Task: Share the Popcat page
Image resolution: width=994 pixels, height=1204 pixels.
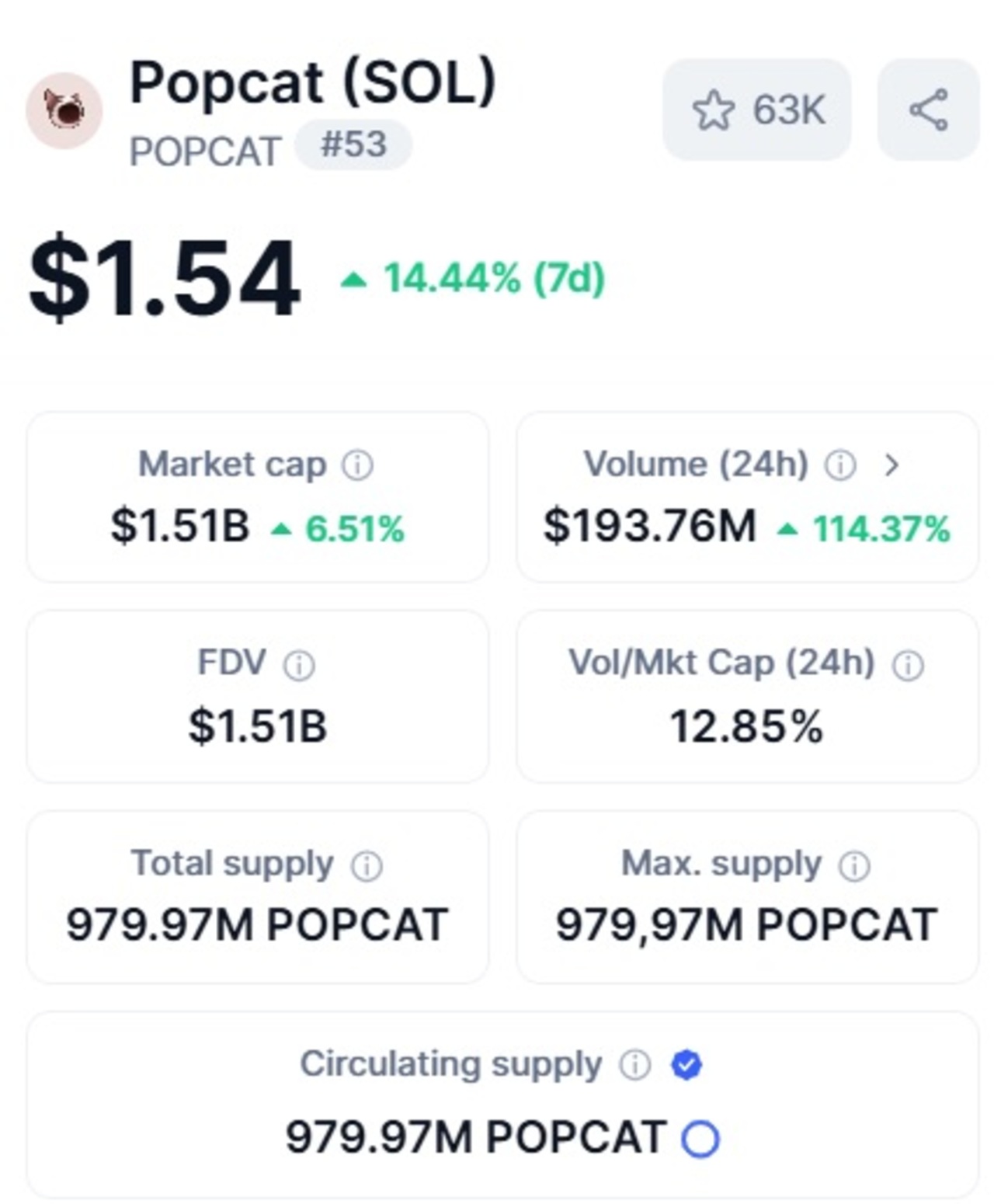Action: 928,110
